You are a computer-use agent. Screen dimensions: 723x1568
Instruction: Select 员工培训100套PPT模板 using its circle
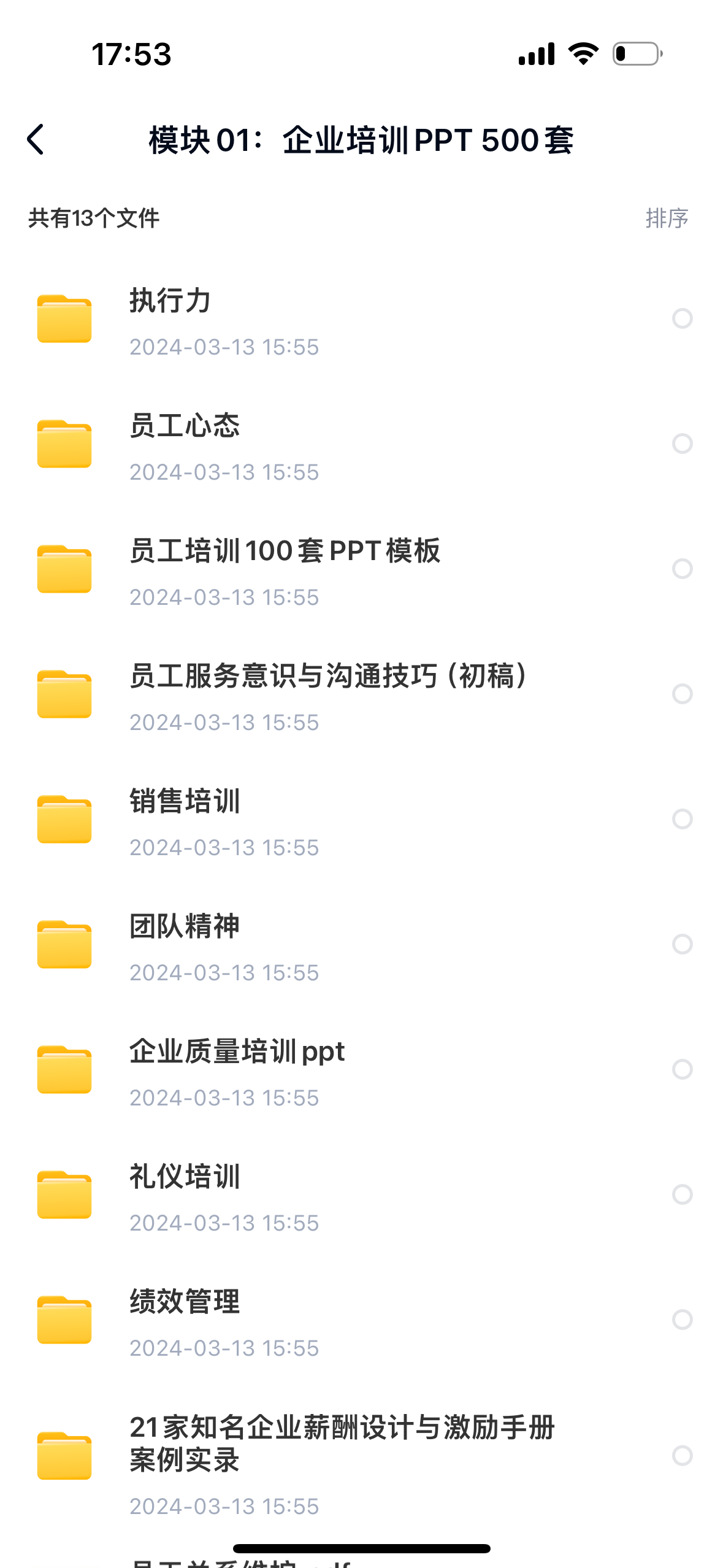682,569
